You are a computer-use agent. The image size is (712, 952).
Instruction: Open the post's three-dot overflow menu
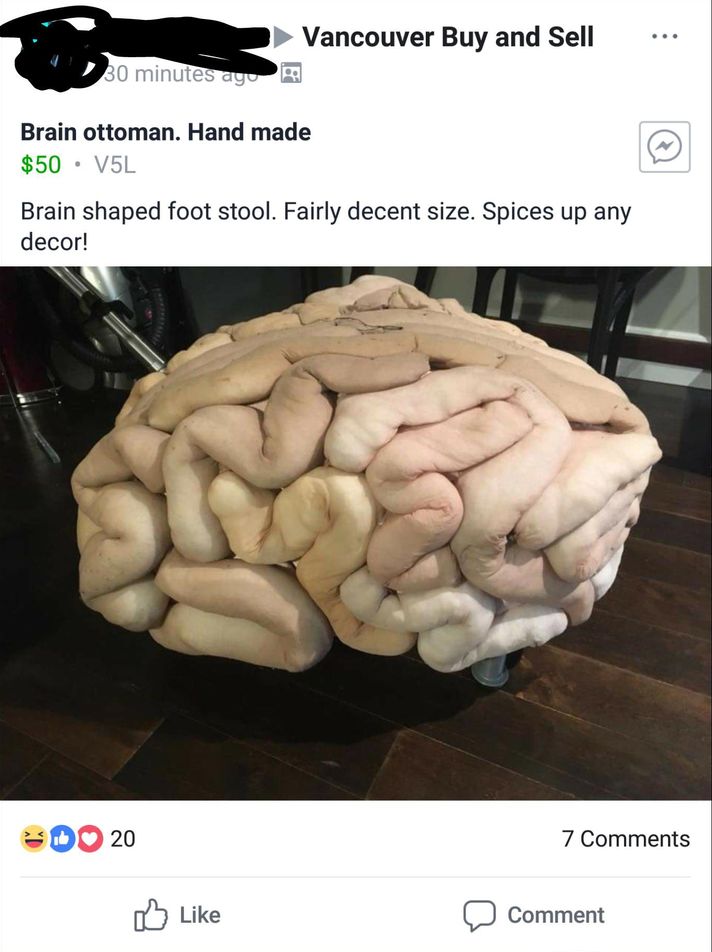663,37
